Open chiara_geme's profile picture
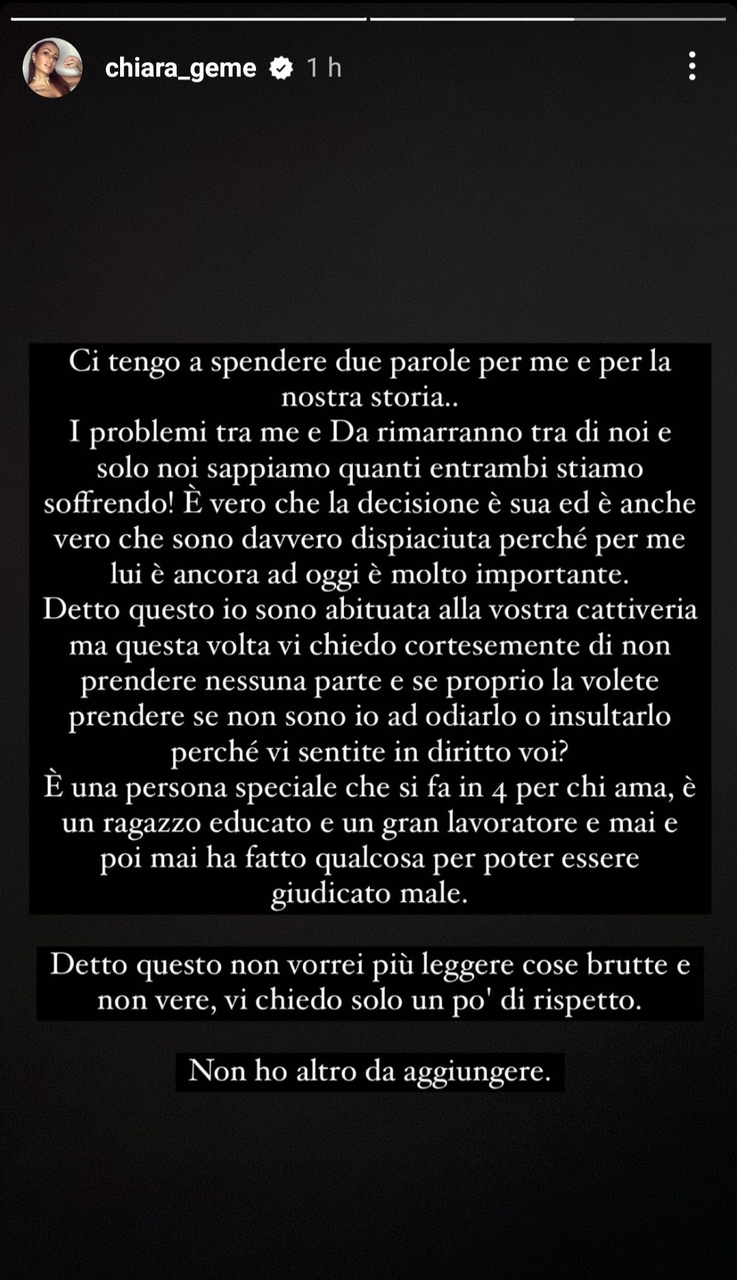 [x=52, y=68]
